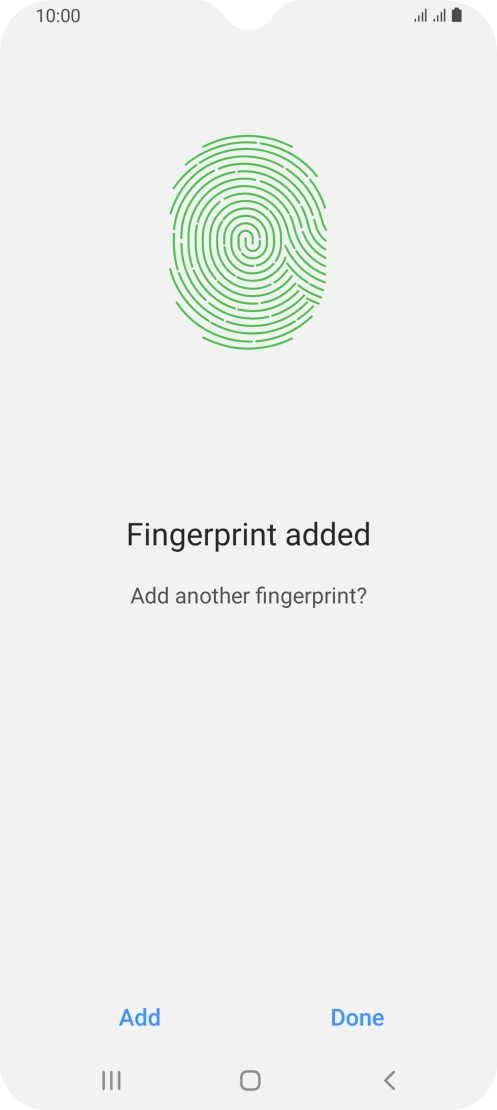Finish fingerprint setup with Done
The width and height of the screenshot is (497, 1110).
pos(357,1017)
